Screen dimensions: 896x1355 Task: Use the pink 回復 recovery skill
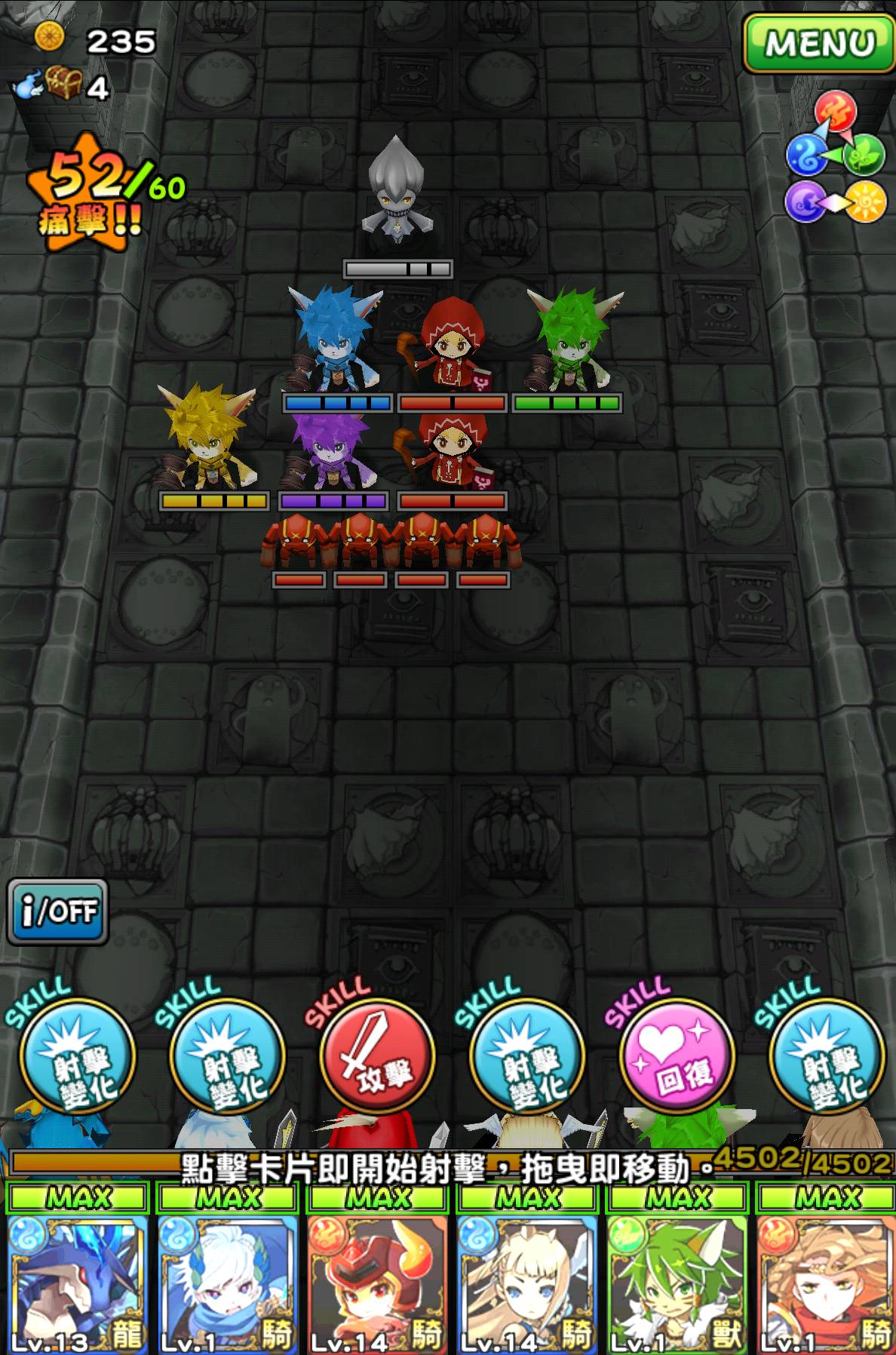click(677, 1056)
